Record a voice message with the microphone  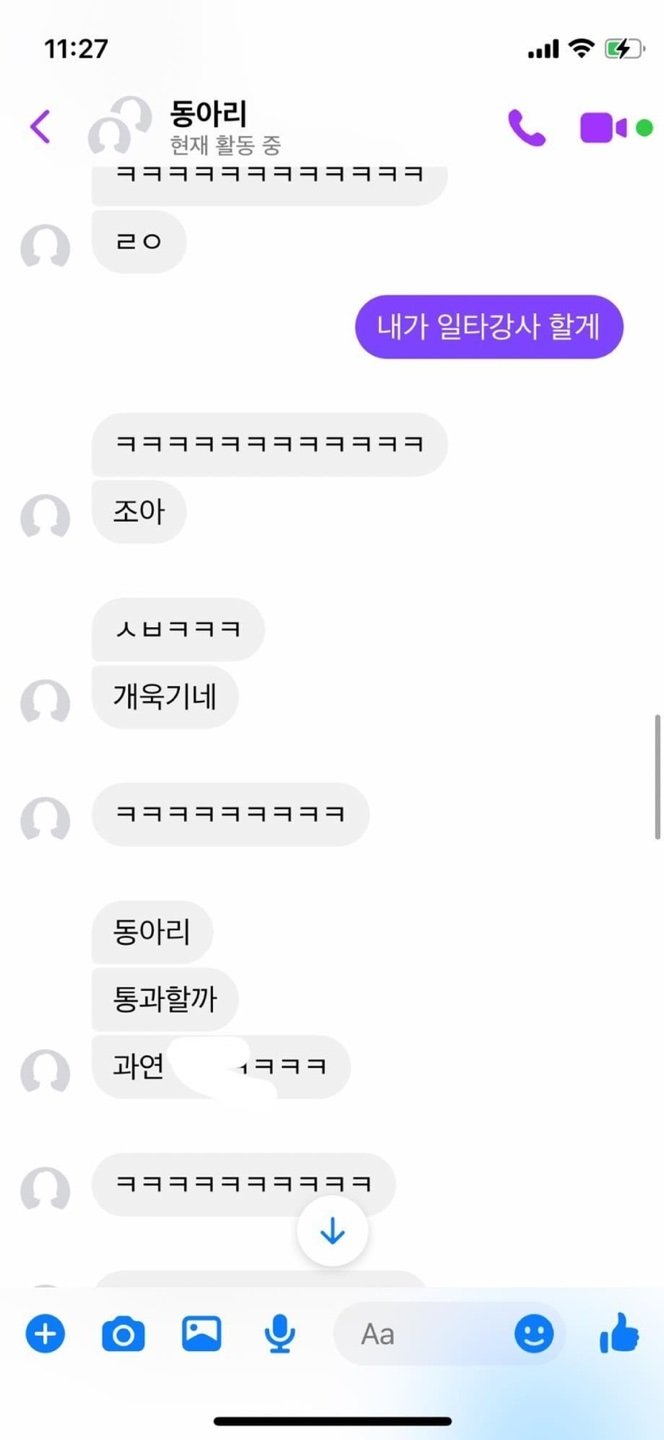coord(280,1334)
